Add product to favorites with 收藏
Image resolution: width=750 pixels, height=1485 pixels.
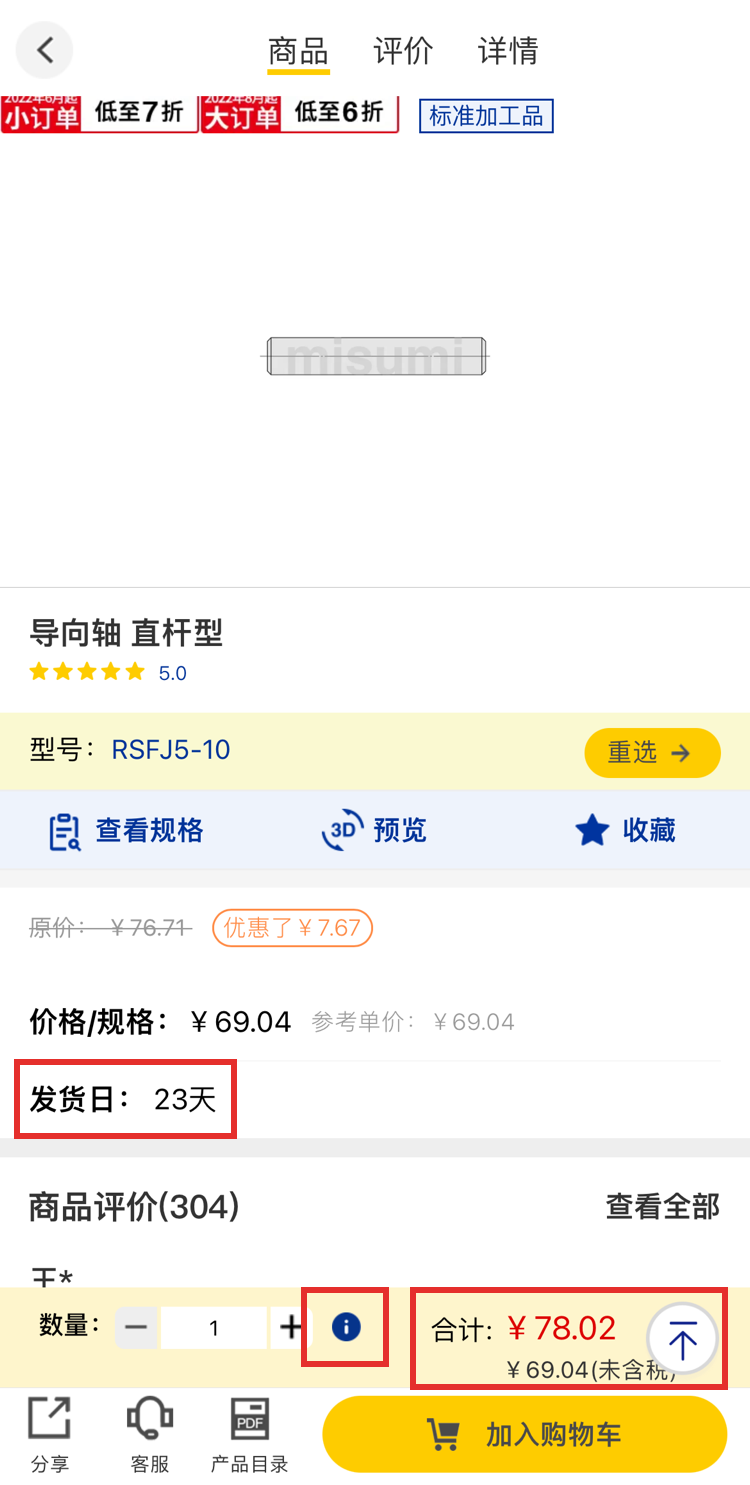pyautogui.click(x=625, y=831)
